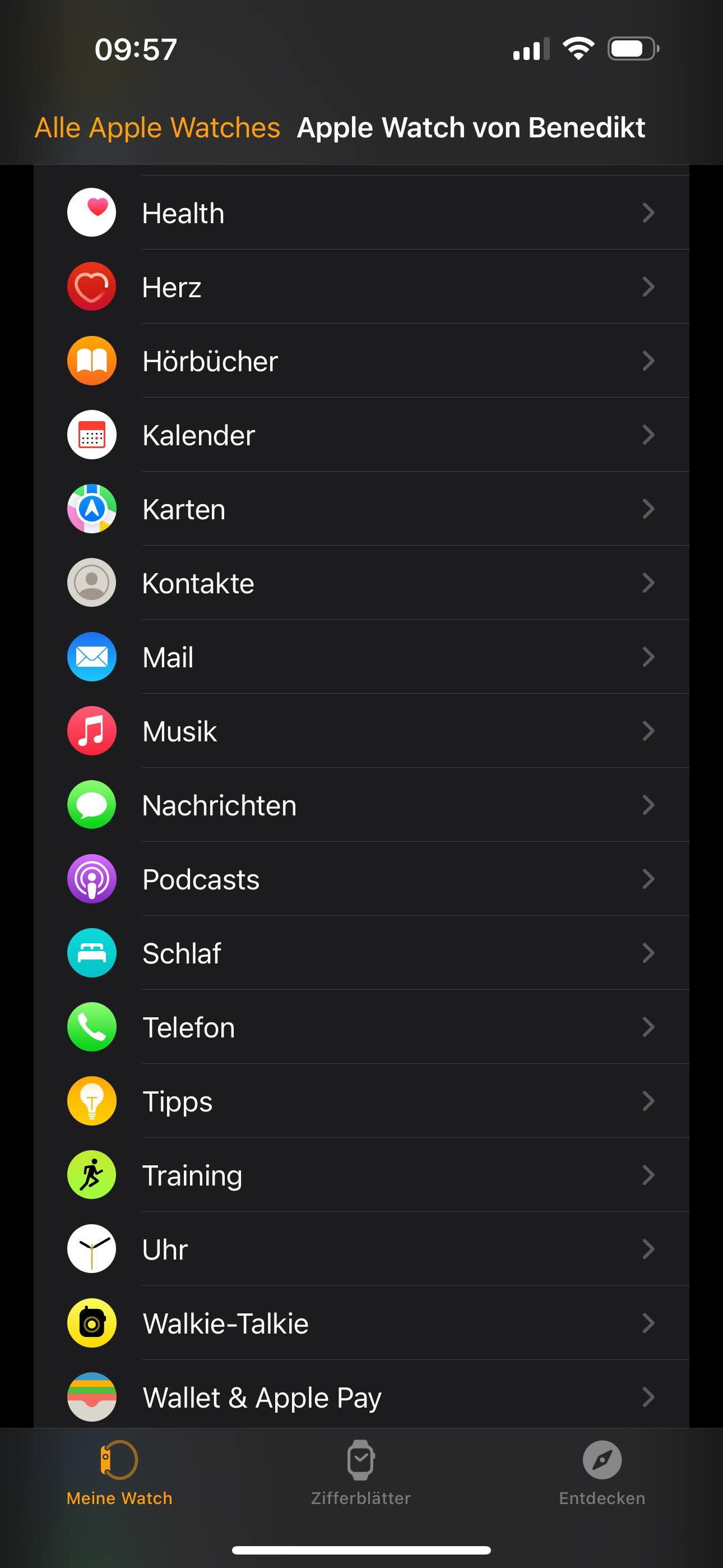The width and height of the screenshot is (723, 1568).
Task: Open the Schlaf row
Action: pyautogui.click(x=361, y=953)
